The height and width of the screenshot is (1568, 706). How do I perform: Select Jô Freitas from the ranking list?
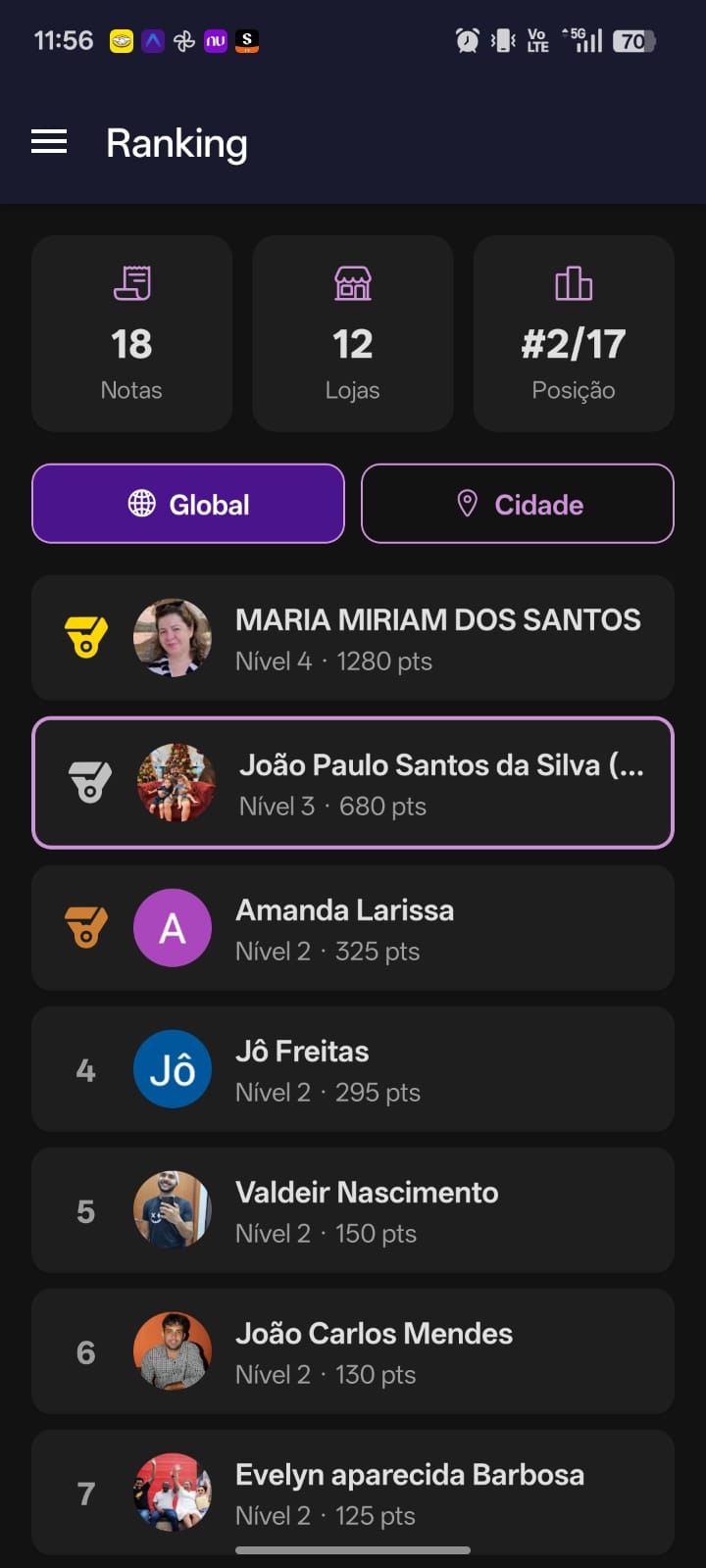click(353, 1069)
